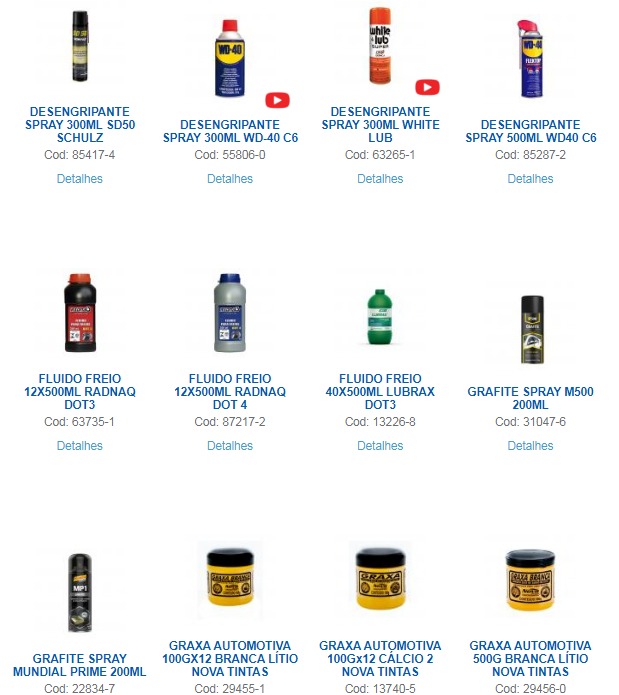Open Detalhes for Desengripante SD50 Schulz

(80, 179)
